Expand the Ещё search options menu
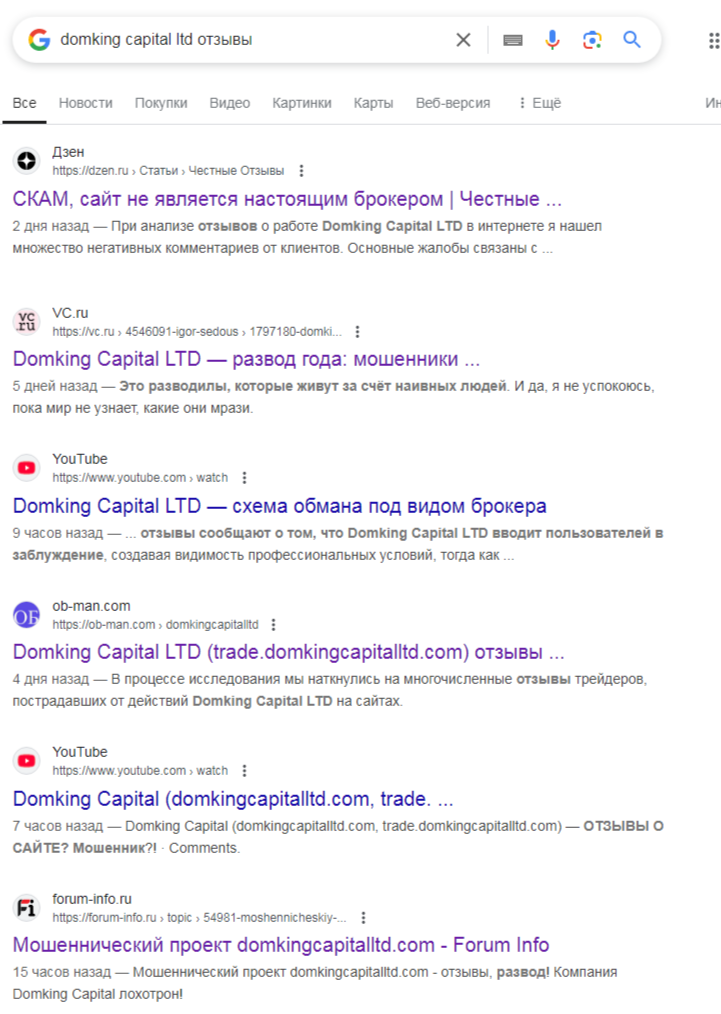Viewport: 721px width, 1014px height. click(546, 103)
